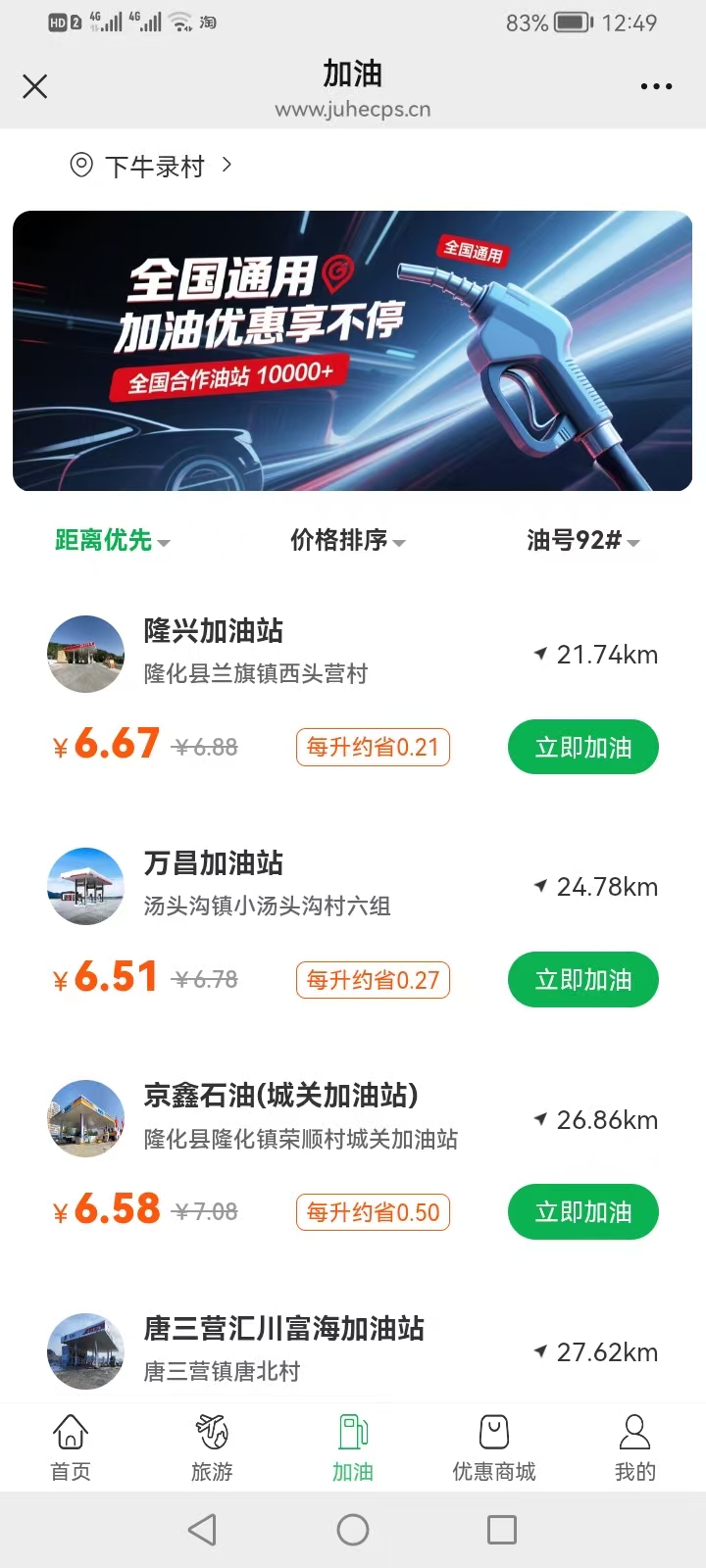Screen dimensions: 706x1568
Task: Choose fuel grade via 油号92#
Action: click(x=582, y=540)
